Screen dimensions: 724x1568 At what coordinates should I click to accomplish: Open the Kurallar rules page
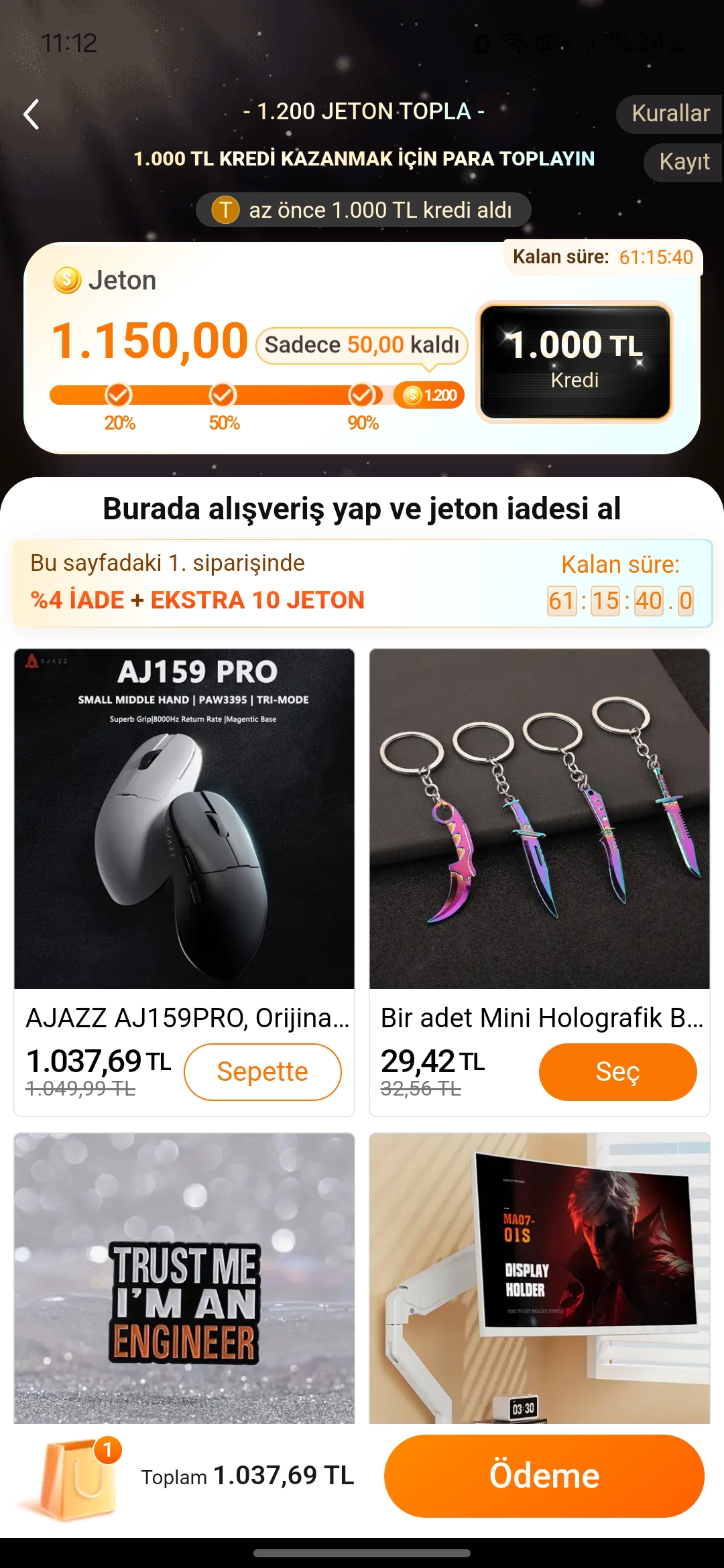coord(670,113)
